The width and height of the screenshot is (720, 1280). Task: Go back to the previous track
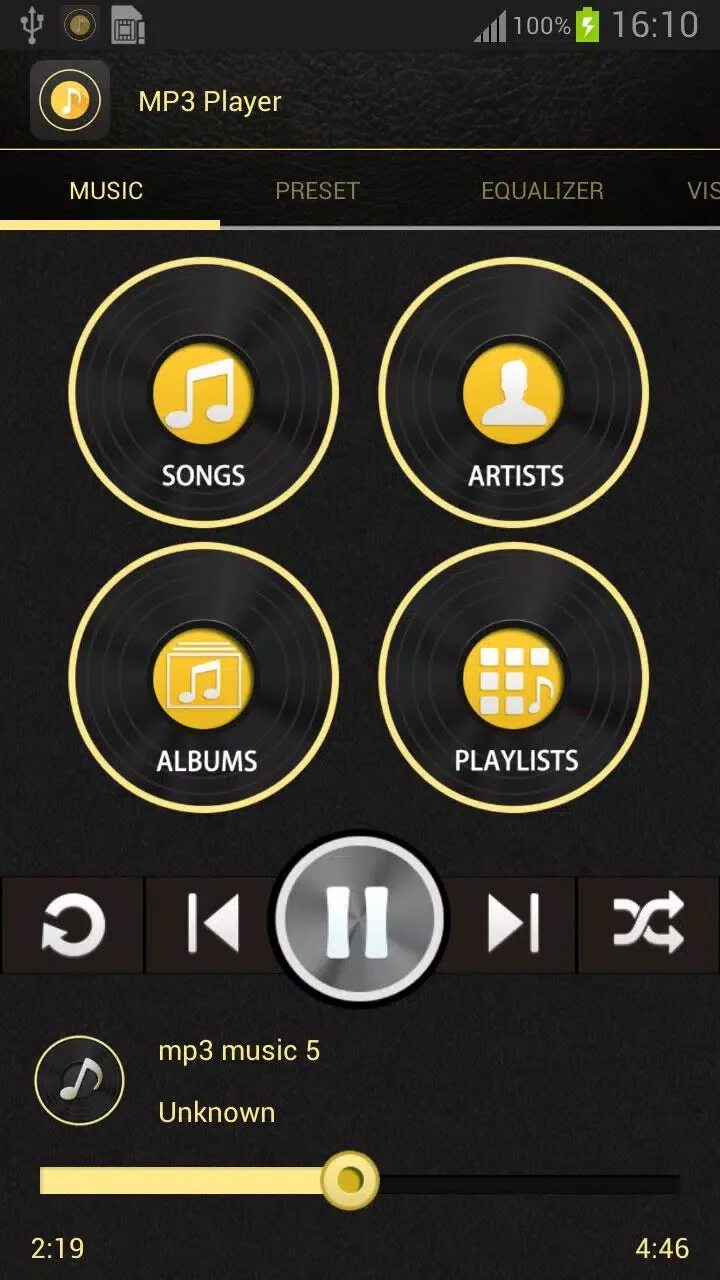coord(213,924)
